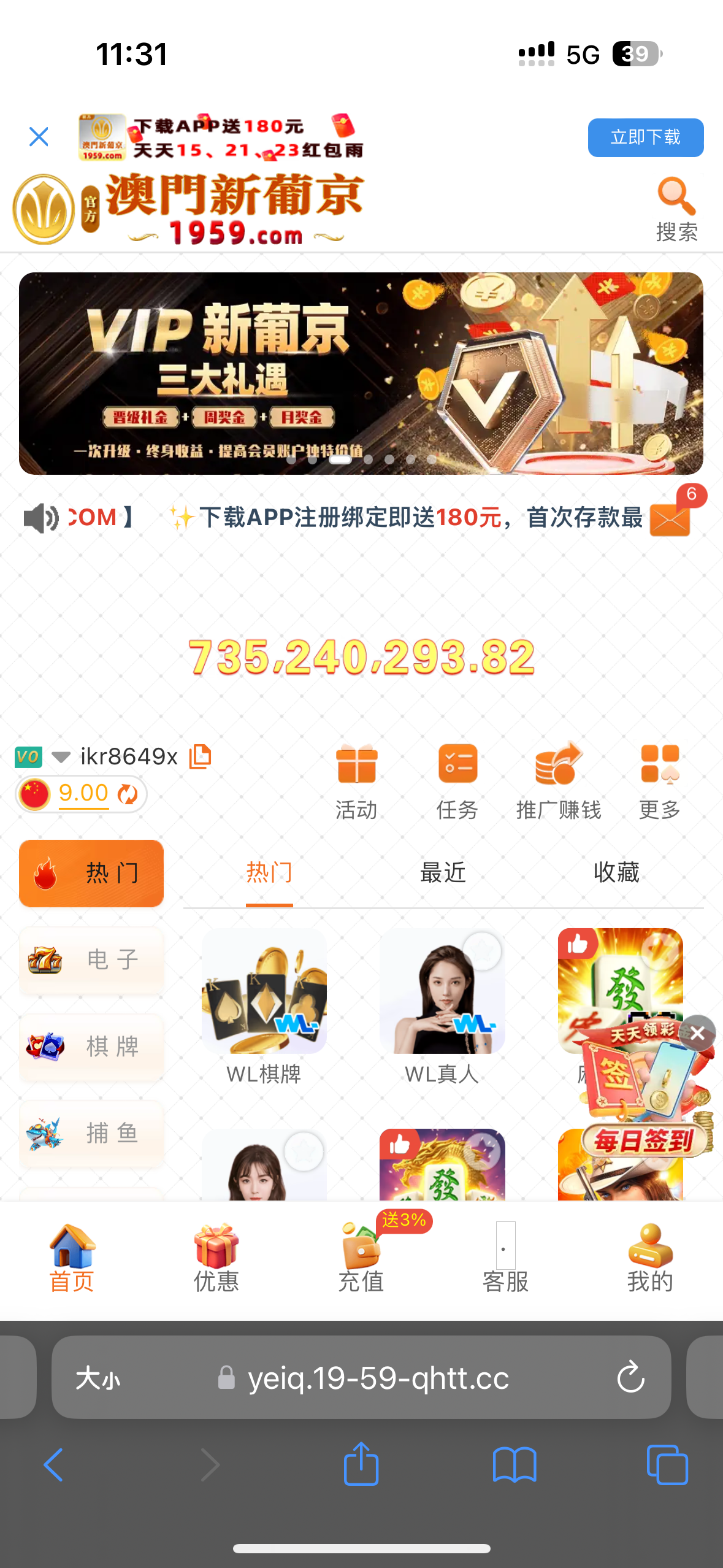Reload the page in Safari
This screenshot has width=723, height=1568.
pyautogui.click(x=630, y=1378)
